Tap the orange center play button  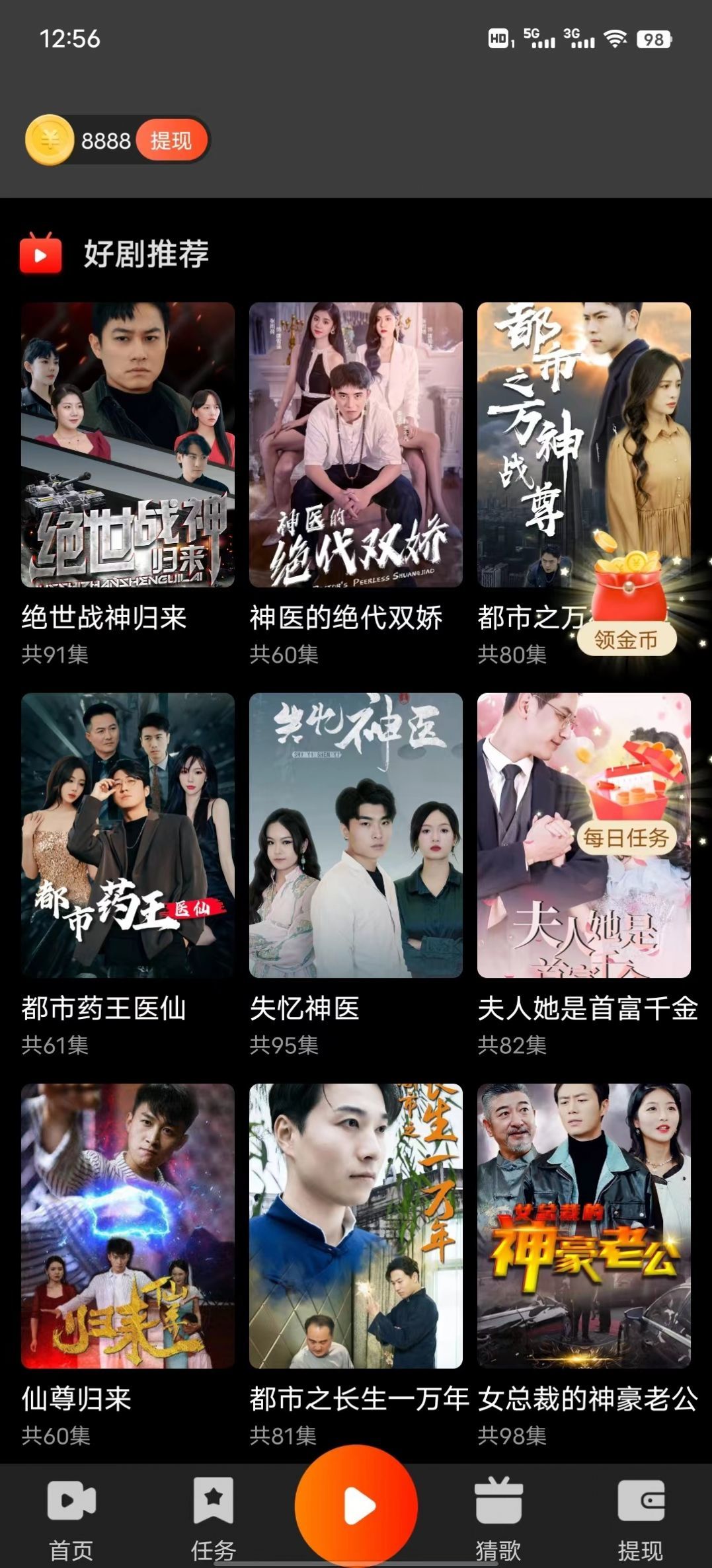[x=356, y=1506]
